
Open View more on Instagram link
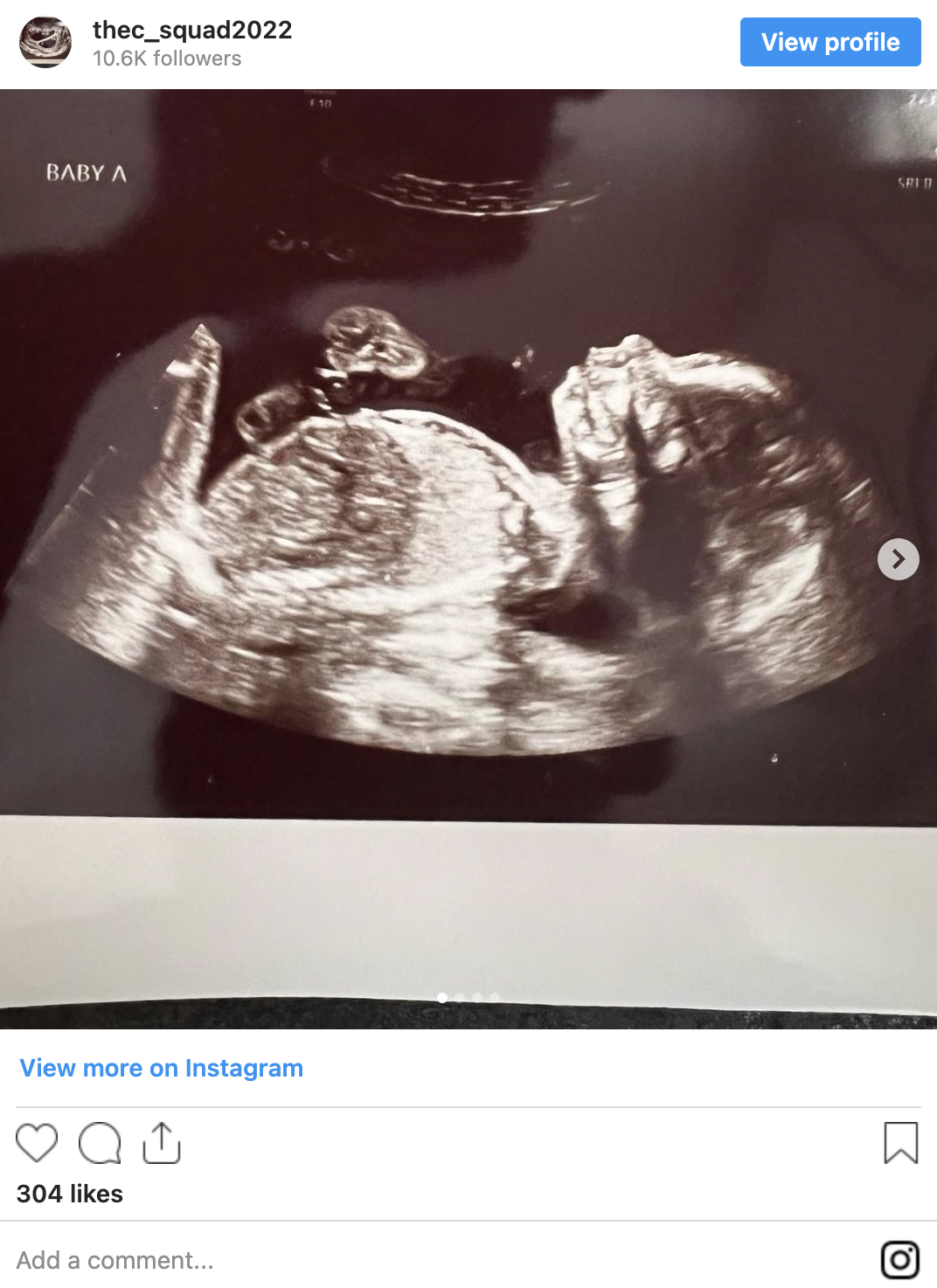[162, 1068]
